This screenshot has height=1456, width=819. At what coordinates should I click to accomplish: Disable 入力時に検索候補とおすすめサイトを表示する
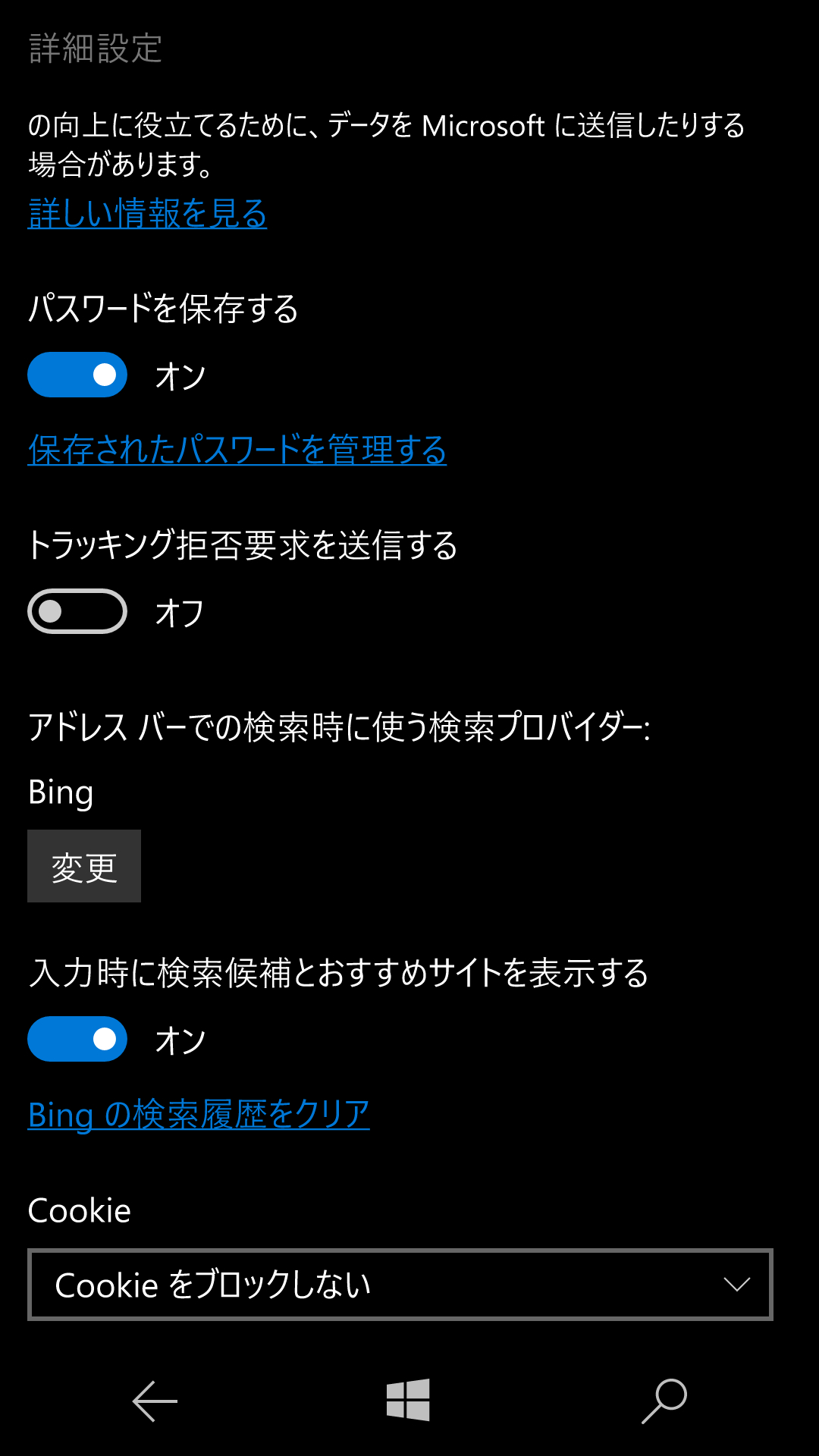pyautogui.click(x=76, y=1040)
